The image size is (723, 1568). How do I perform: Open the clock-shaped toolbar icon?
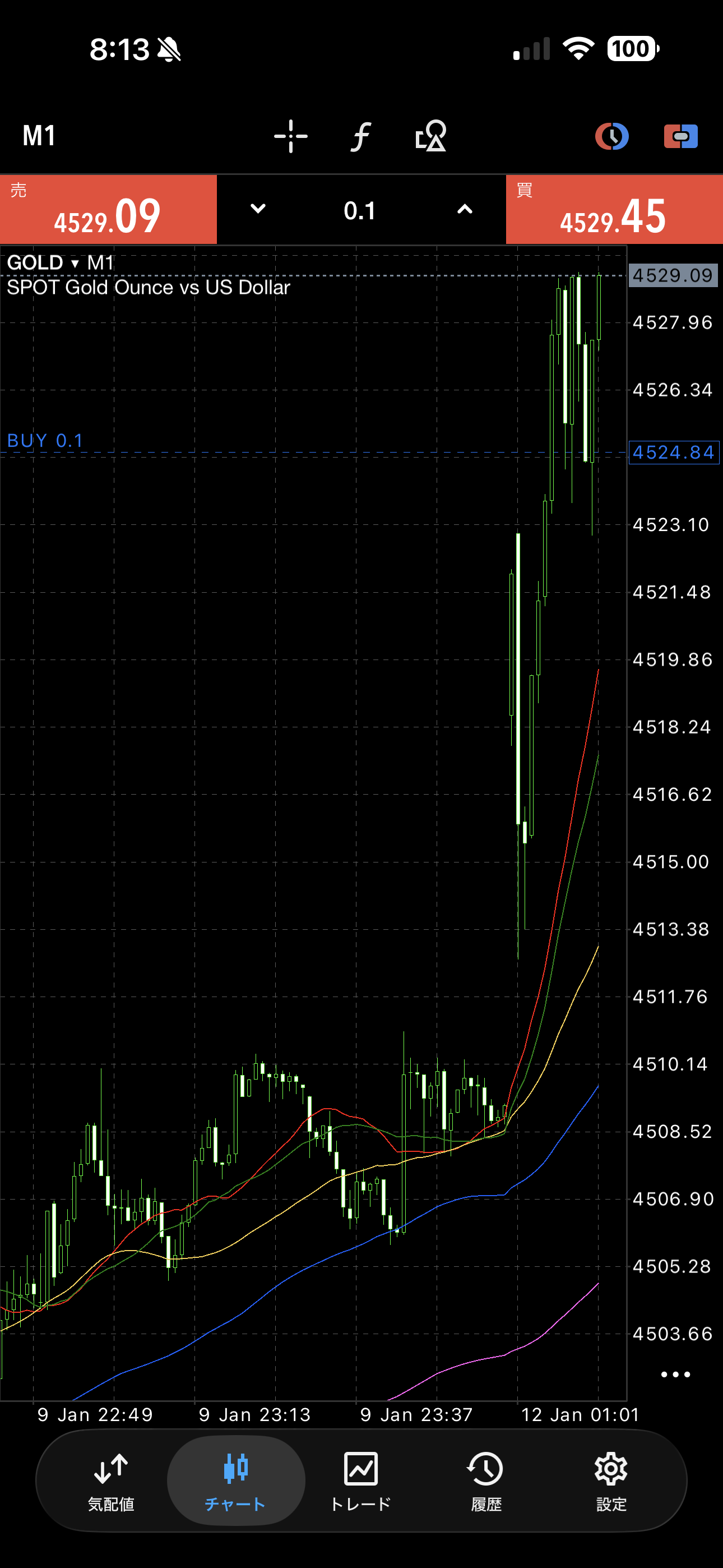click(x=611, y=136)
